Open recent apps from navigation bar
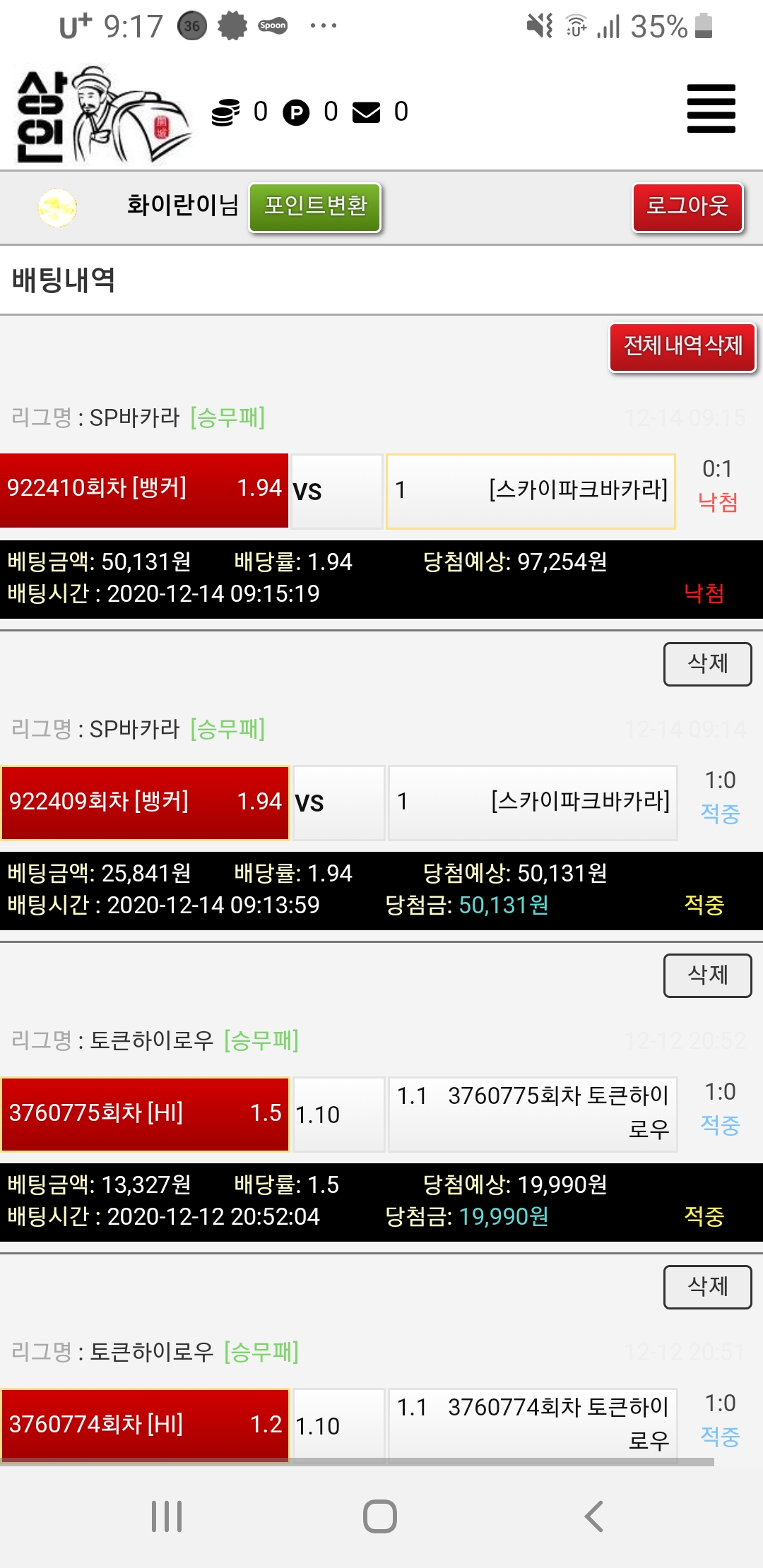Screen dimensions: 763x1568 click(x=167, y=1516)
